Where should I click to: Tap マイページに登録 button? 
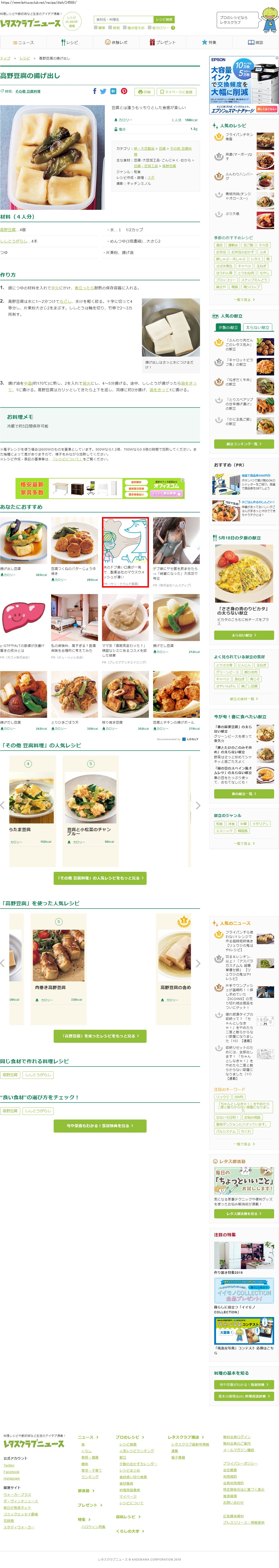point(176,92)
